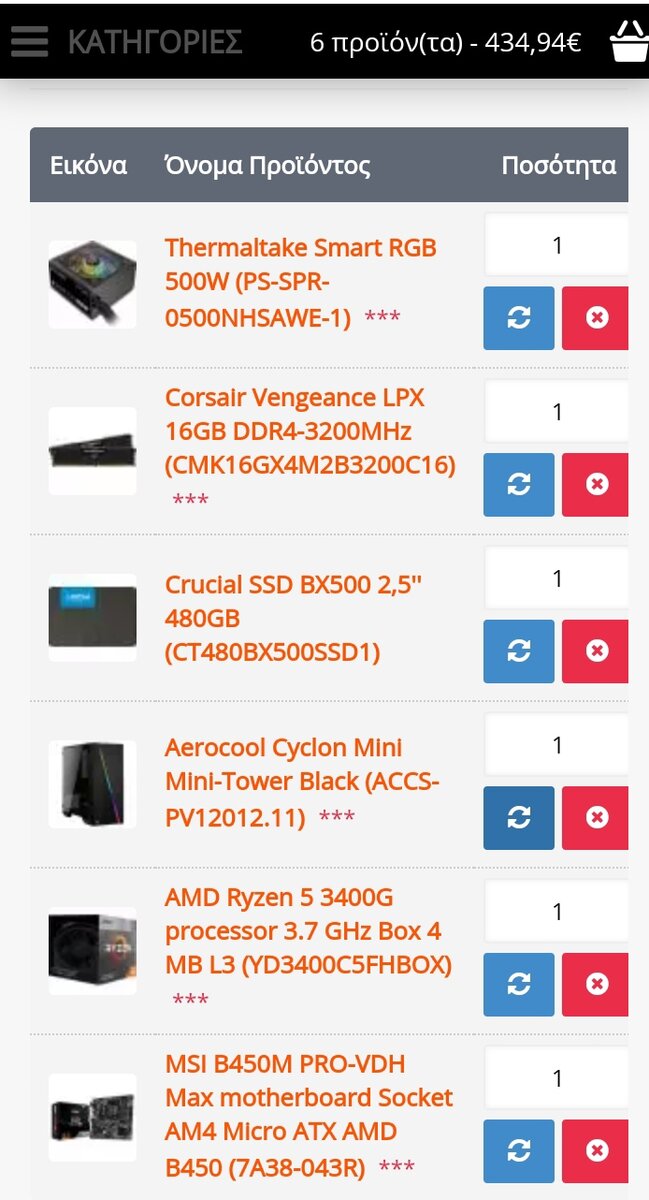The width and height of the screenshot is (649, 1200).
Task: Edit quantity field for AMD Ryzen 5
Action: pyautogui.click(x=557, y=912)
